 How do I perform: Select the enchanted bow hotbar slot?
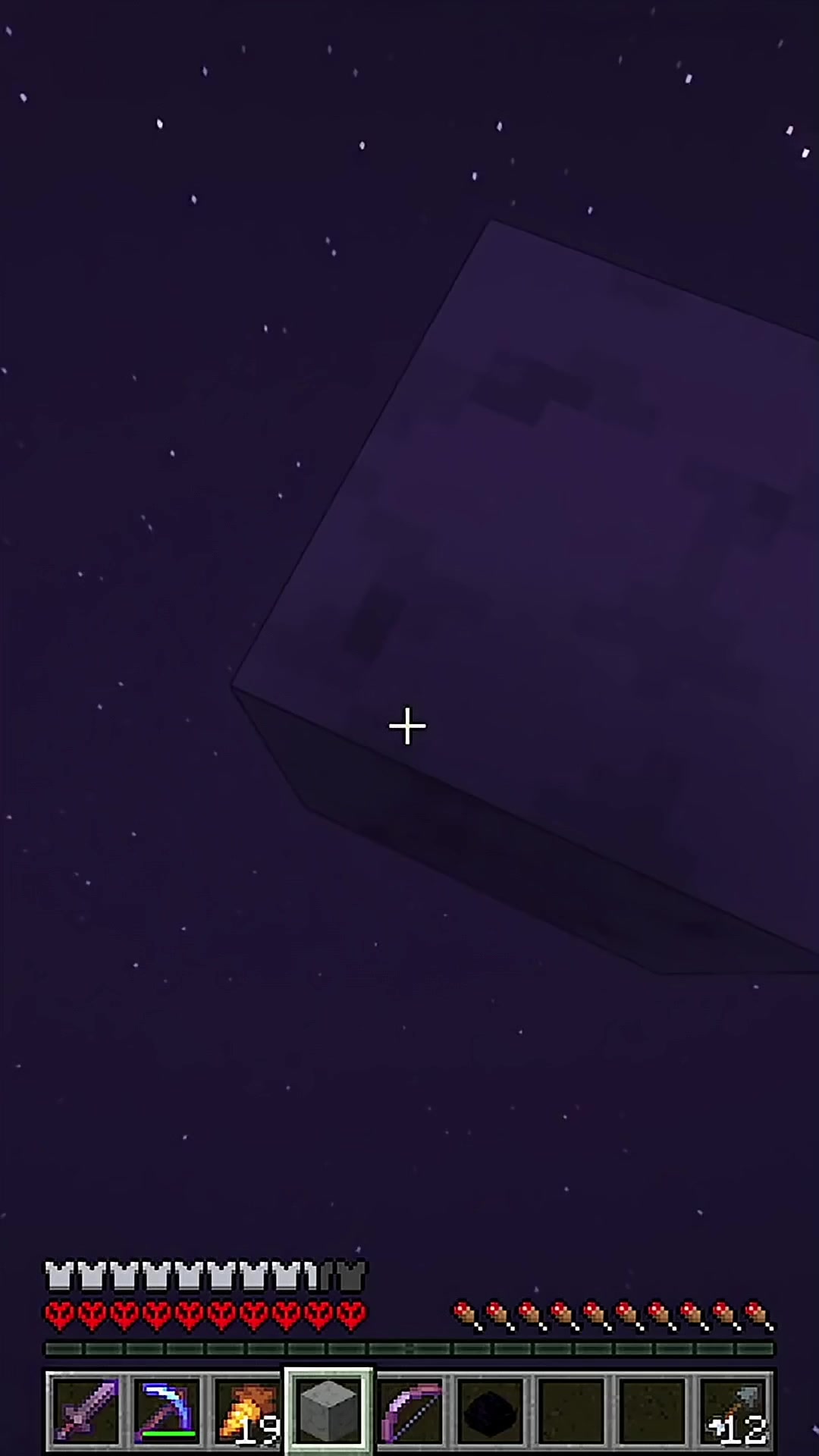(x=410, y=1411)
